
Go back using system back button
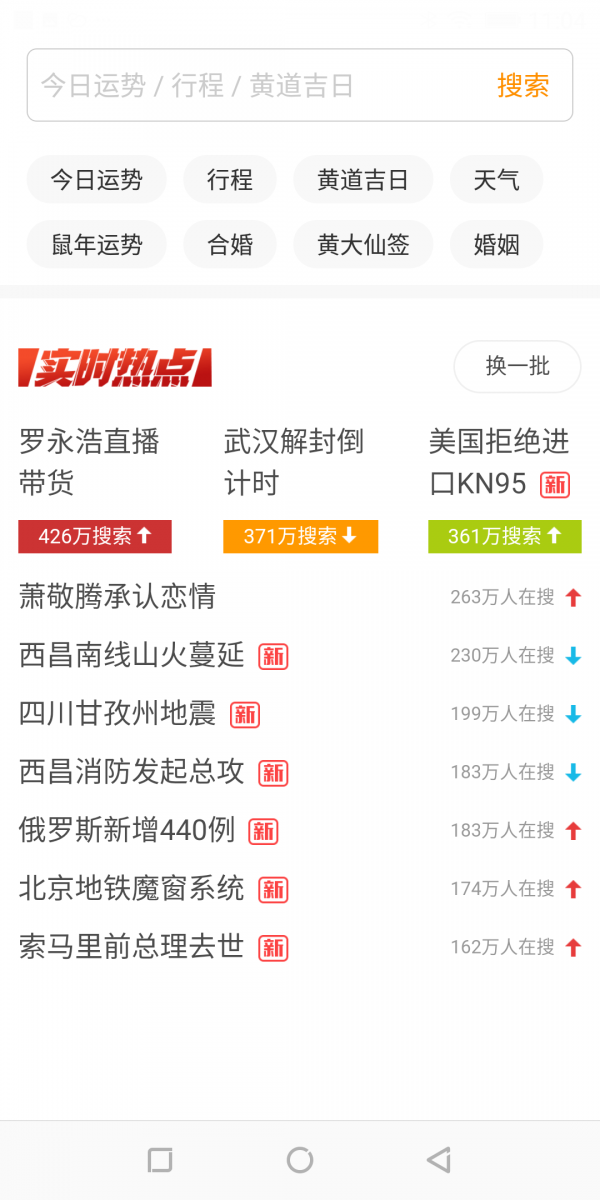coord(439,1160)
